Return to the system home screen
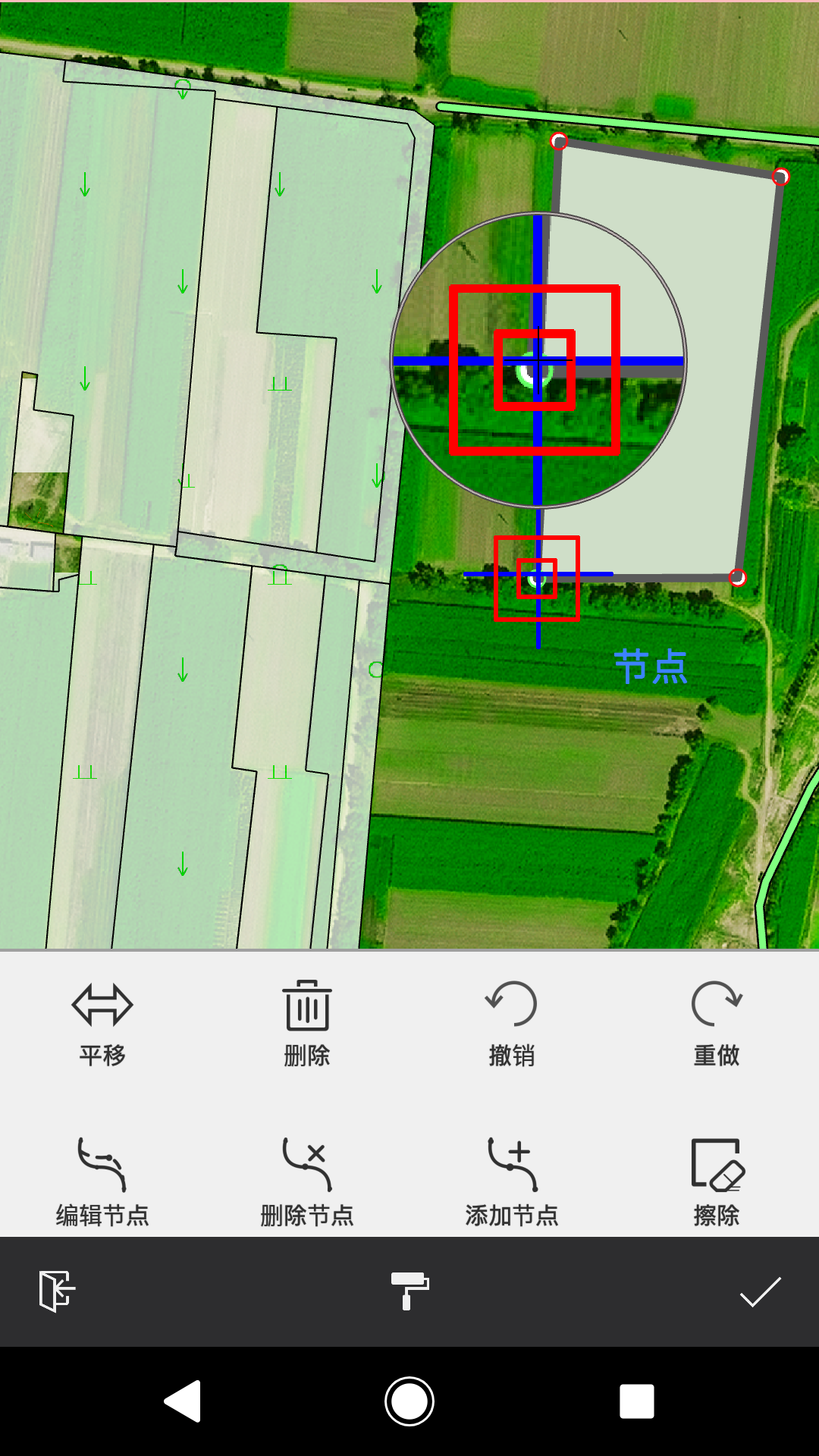The image size is (819, 1456). [x=409, y=1401]
